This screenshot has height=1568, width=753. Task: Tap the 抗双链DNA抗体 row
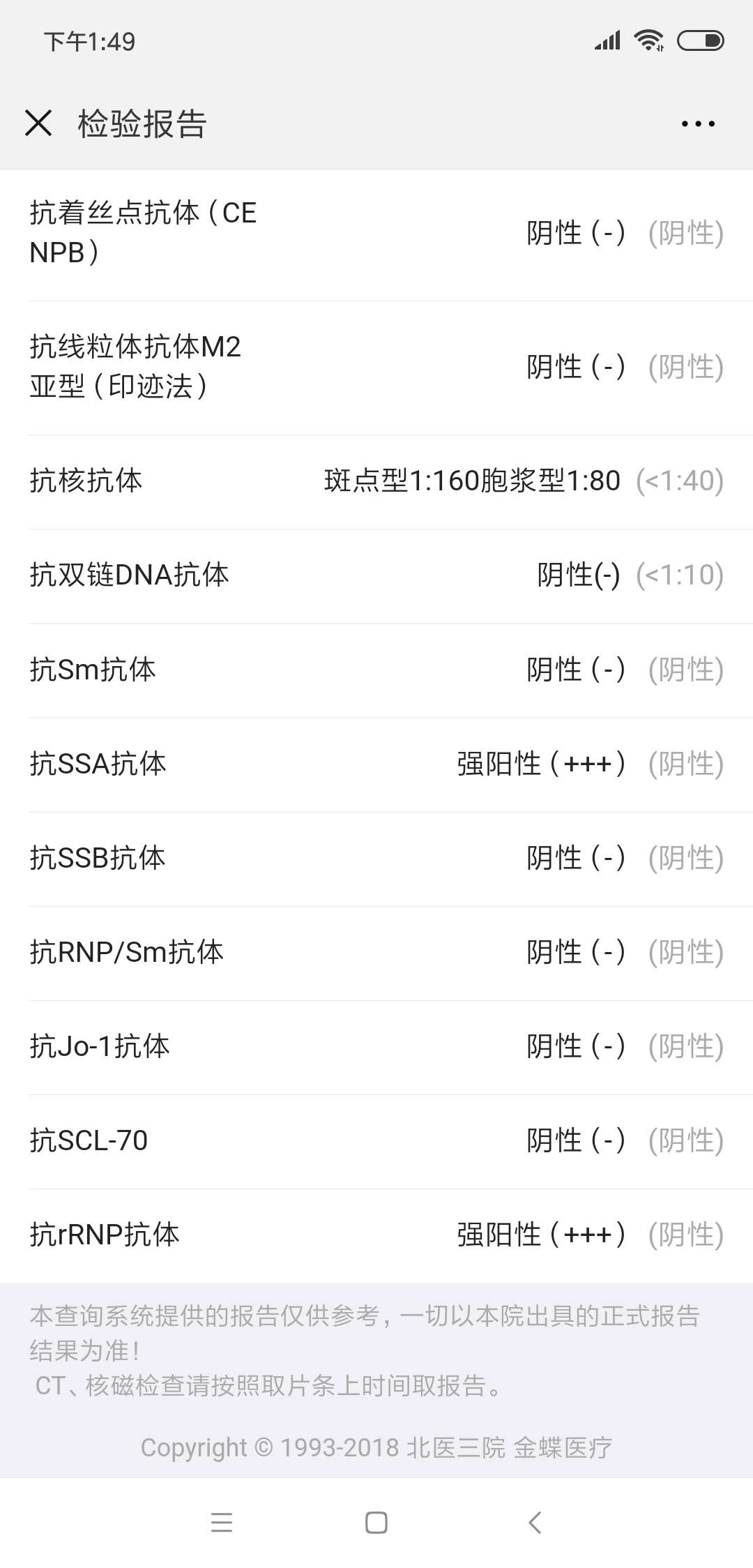point(376,575)
